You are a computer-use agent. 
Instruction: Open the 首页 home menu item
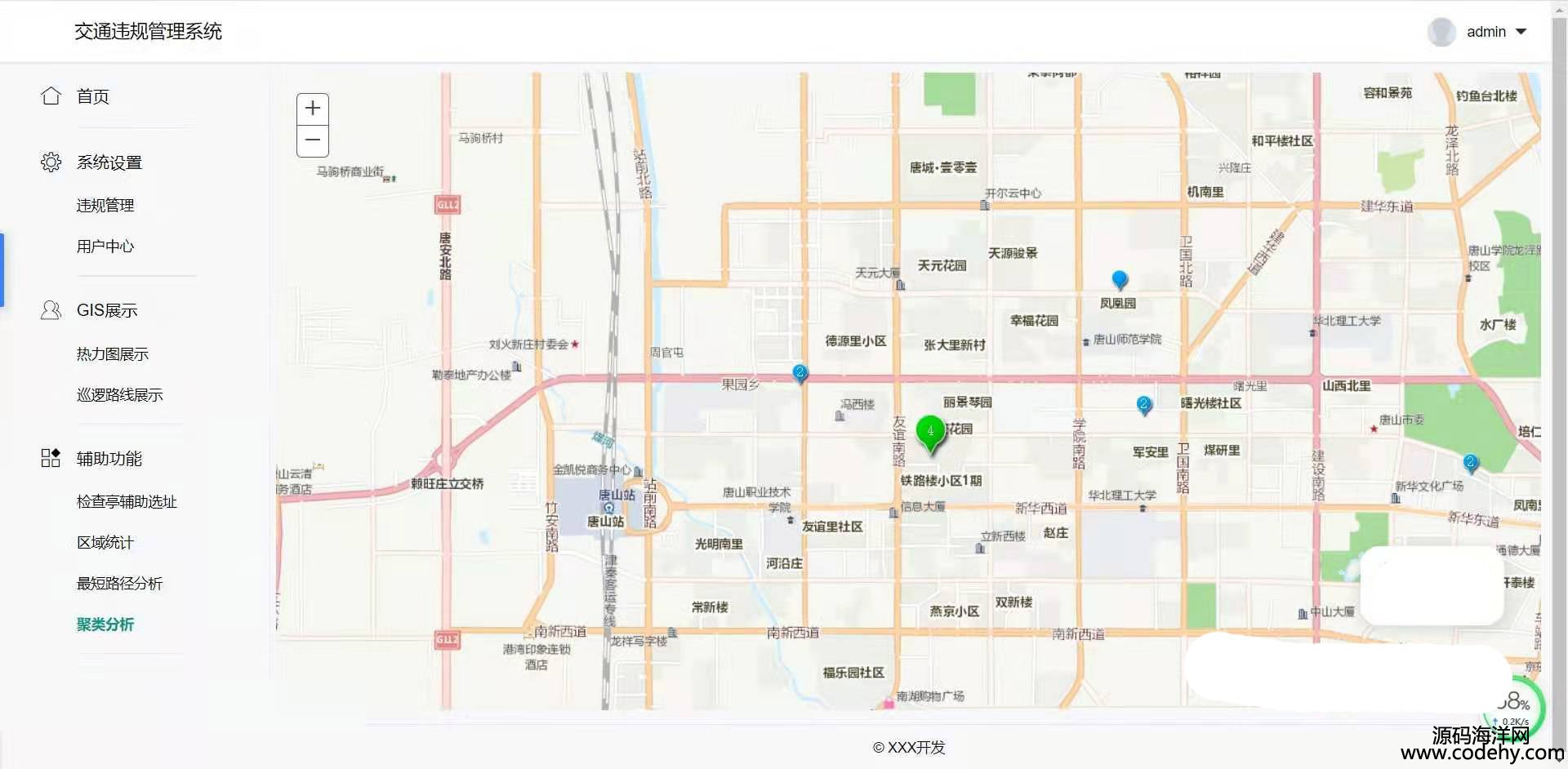[x=92, y=96]
